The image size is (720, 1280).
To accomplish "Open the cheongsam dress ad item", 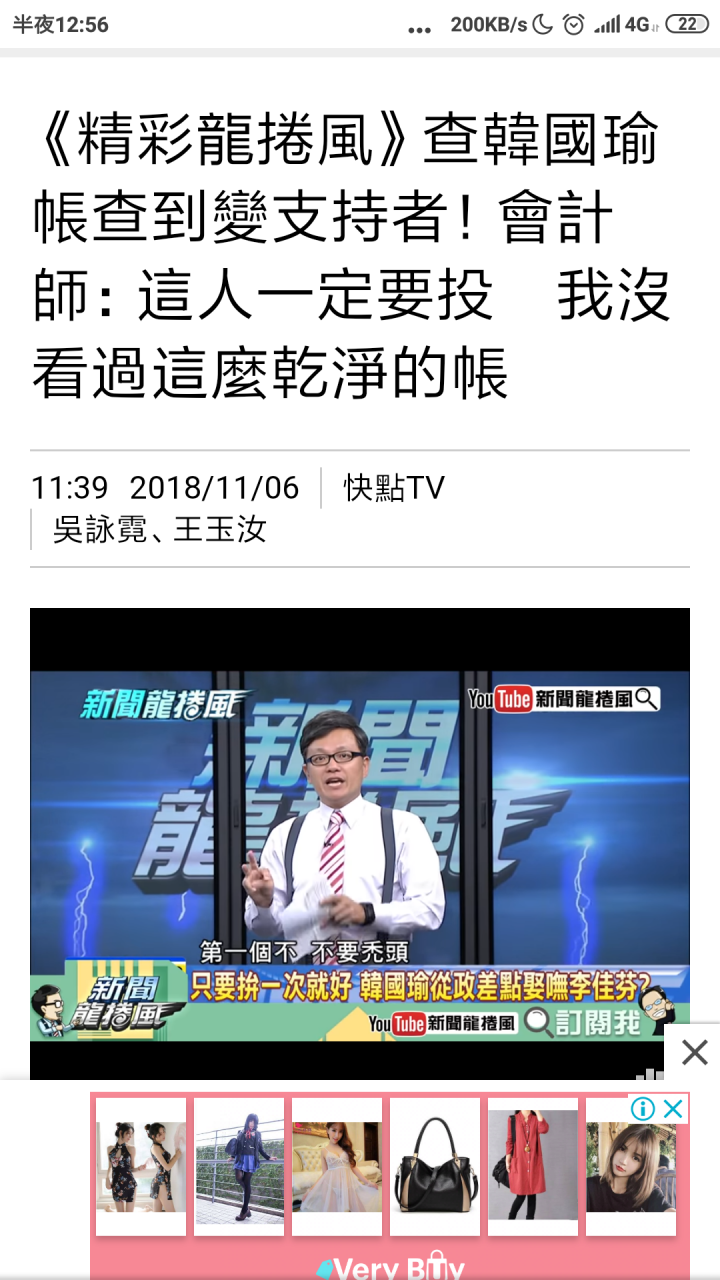I will click(x=140, y=1167).
